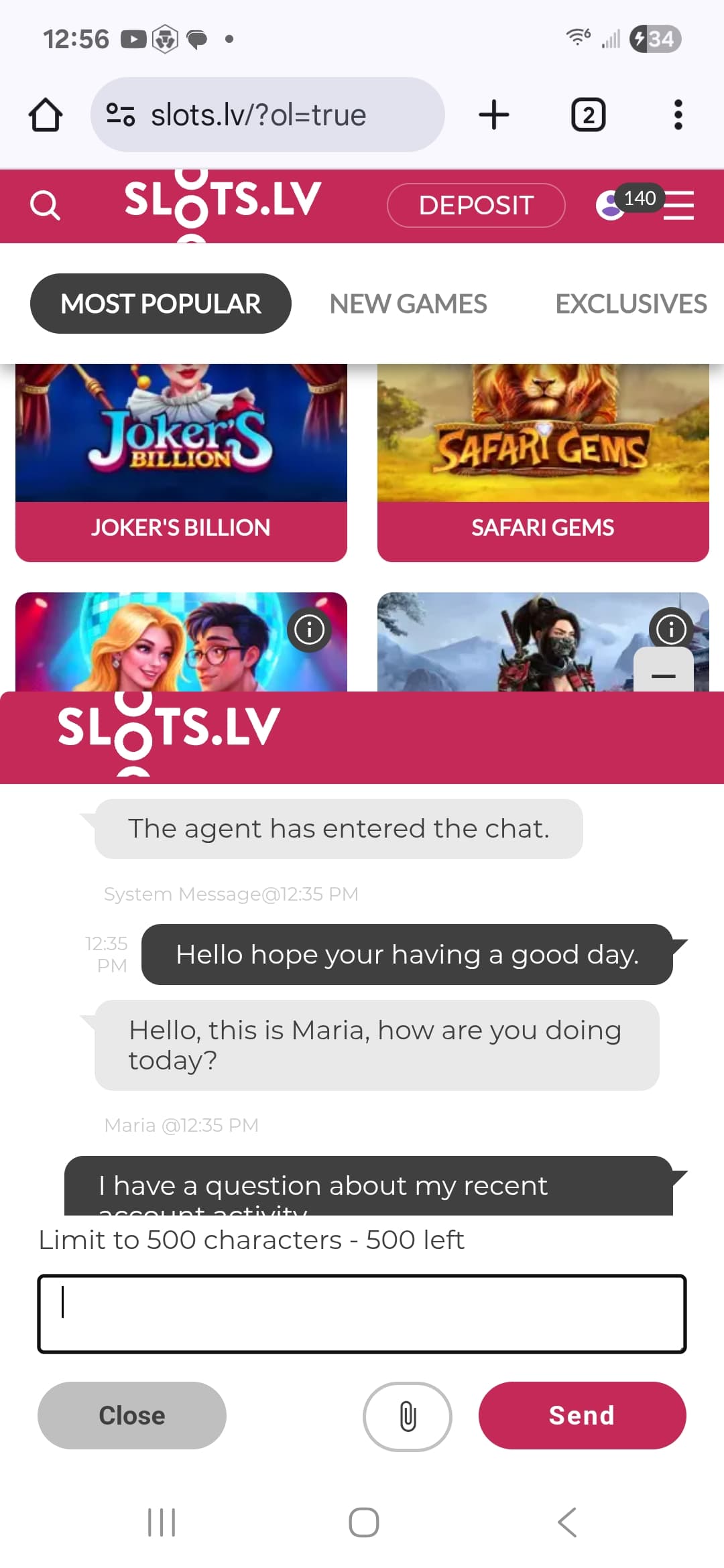Select the Exclusives tab
This screenshot has height=1568, width=724.
pos(631,304)
